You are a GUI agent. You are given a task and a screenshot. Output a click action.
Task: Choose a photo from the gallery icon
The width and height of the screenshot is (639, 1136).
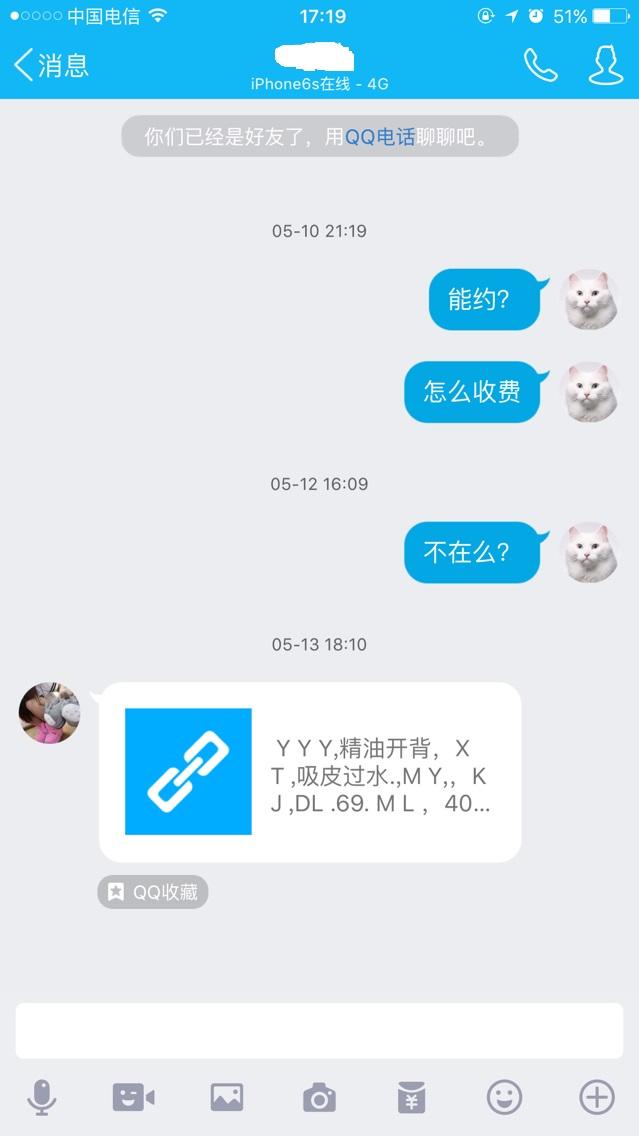[227, 1098]
